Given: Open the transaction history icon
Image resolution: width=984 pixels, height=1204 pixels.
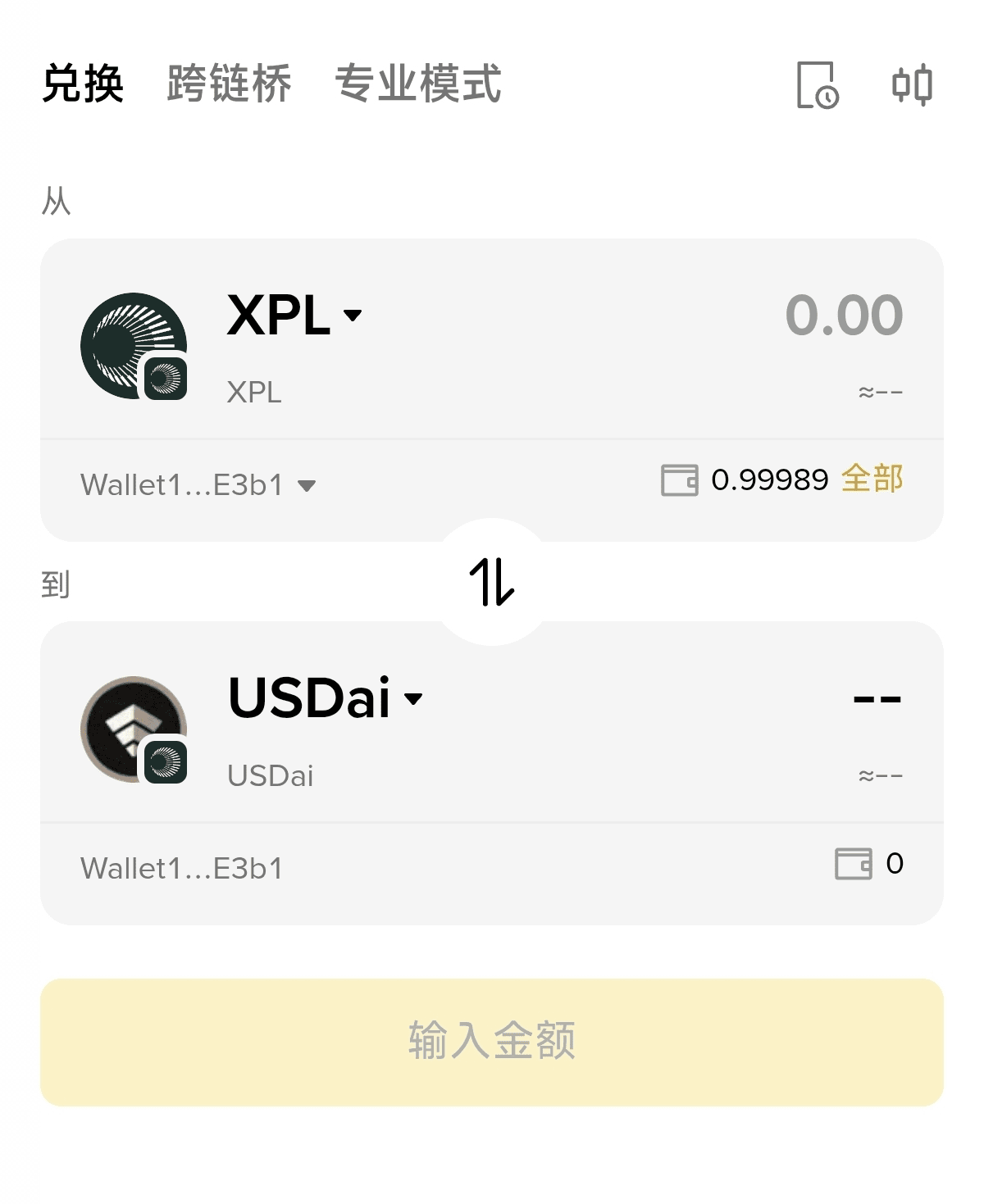Looking at the screenshot, I should 818,85.
